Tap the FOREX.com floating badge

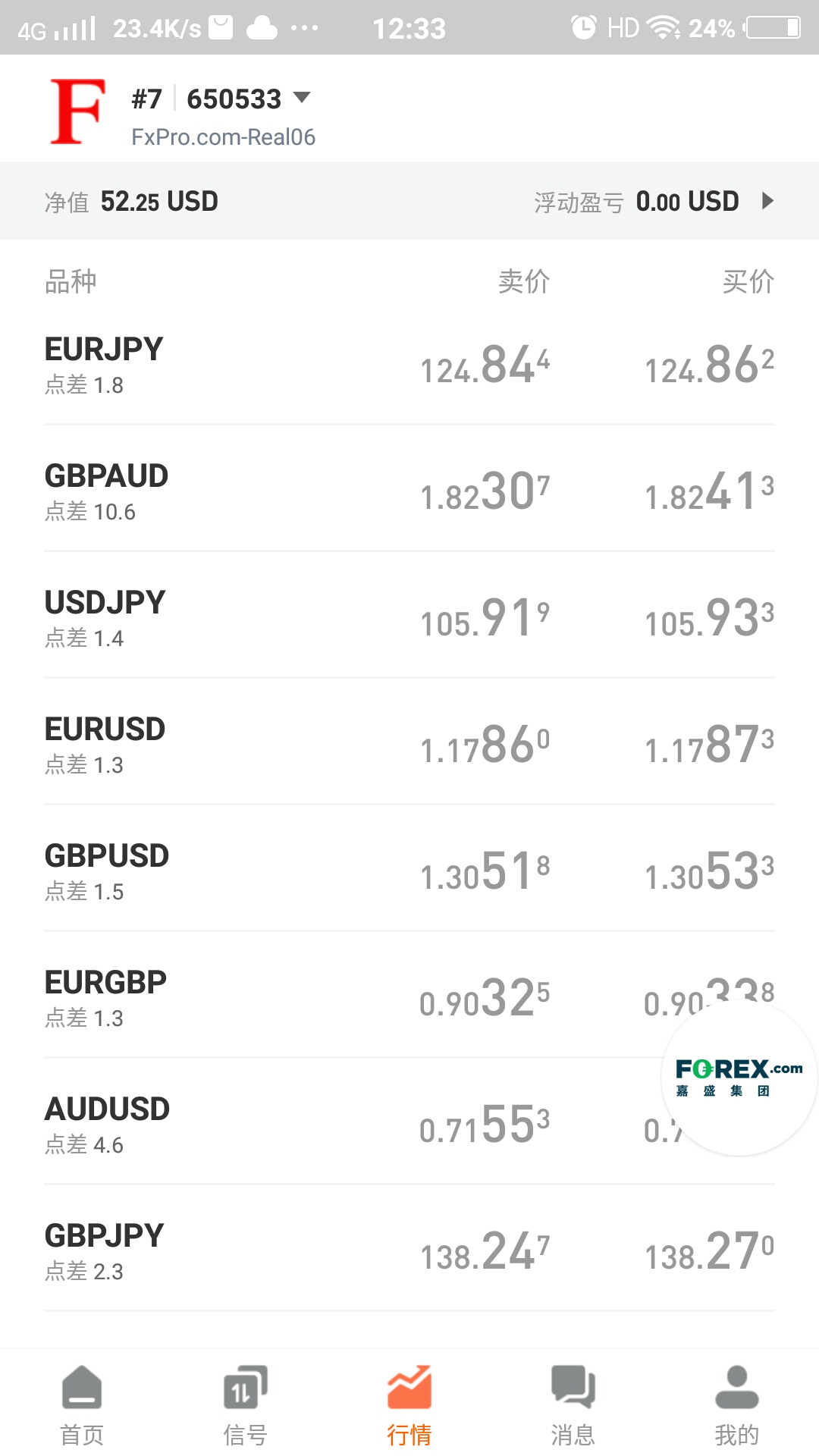(739, 1078)
